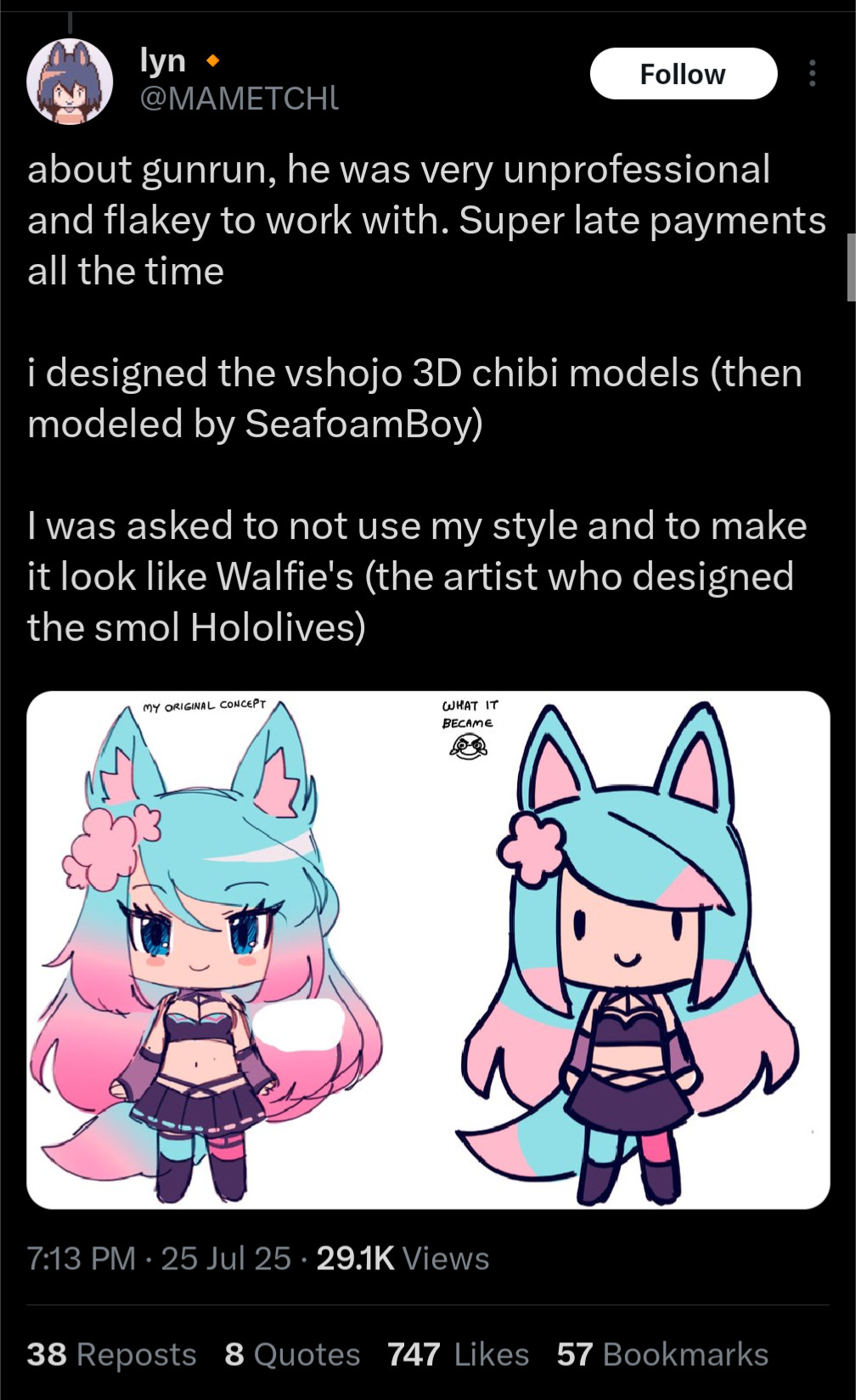View the 747 Likes list
This screenshot has width=856, height=1400.
458,1354
